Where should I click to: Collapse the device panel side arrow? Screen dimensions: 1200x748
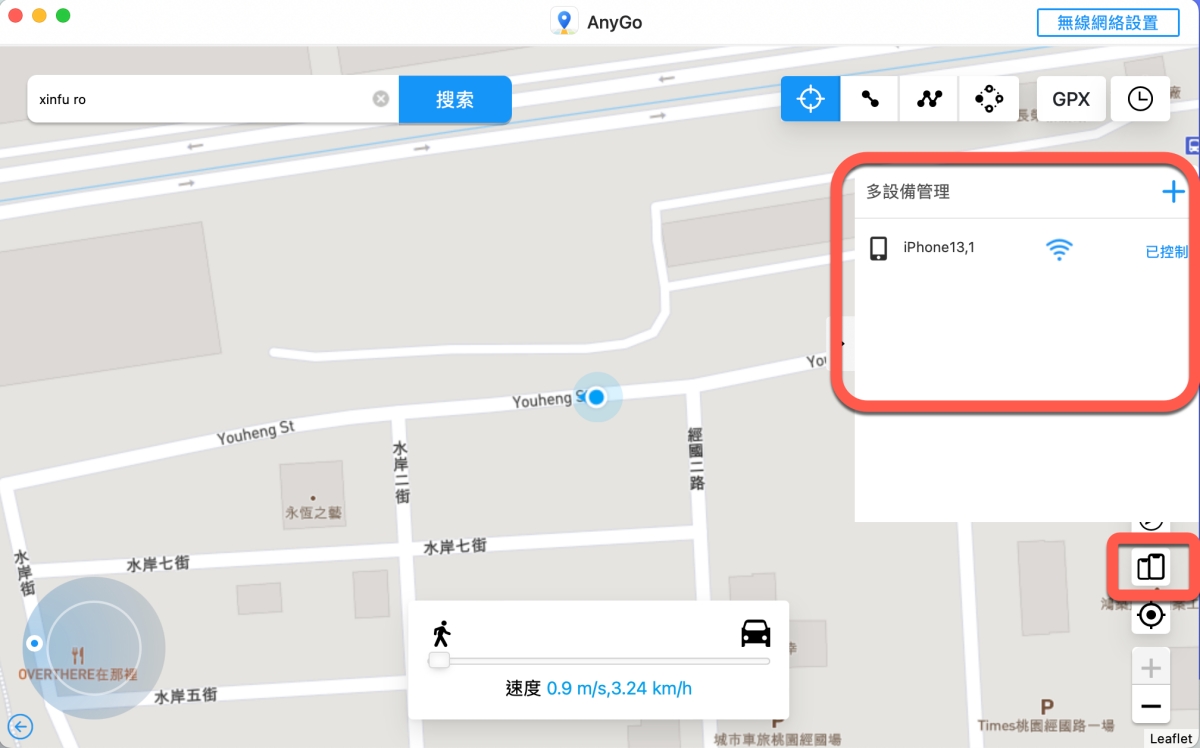[x=843, y=343]
